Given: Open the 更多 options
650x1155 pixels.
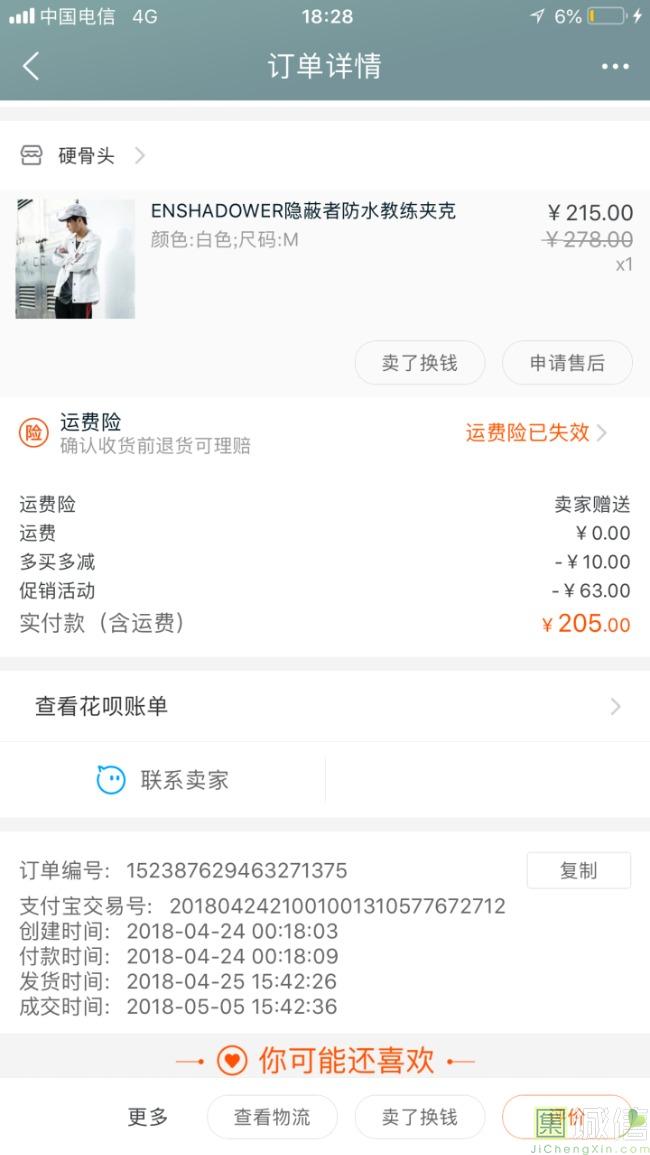Looking at the screenshot, I should tap(148, 1117).
